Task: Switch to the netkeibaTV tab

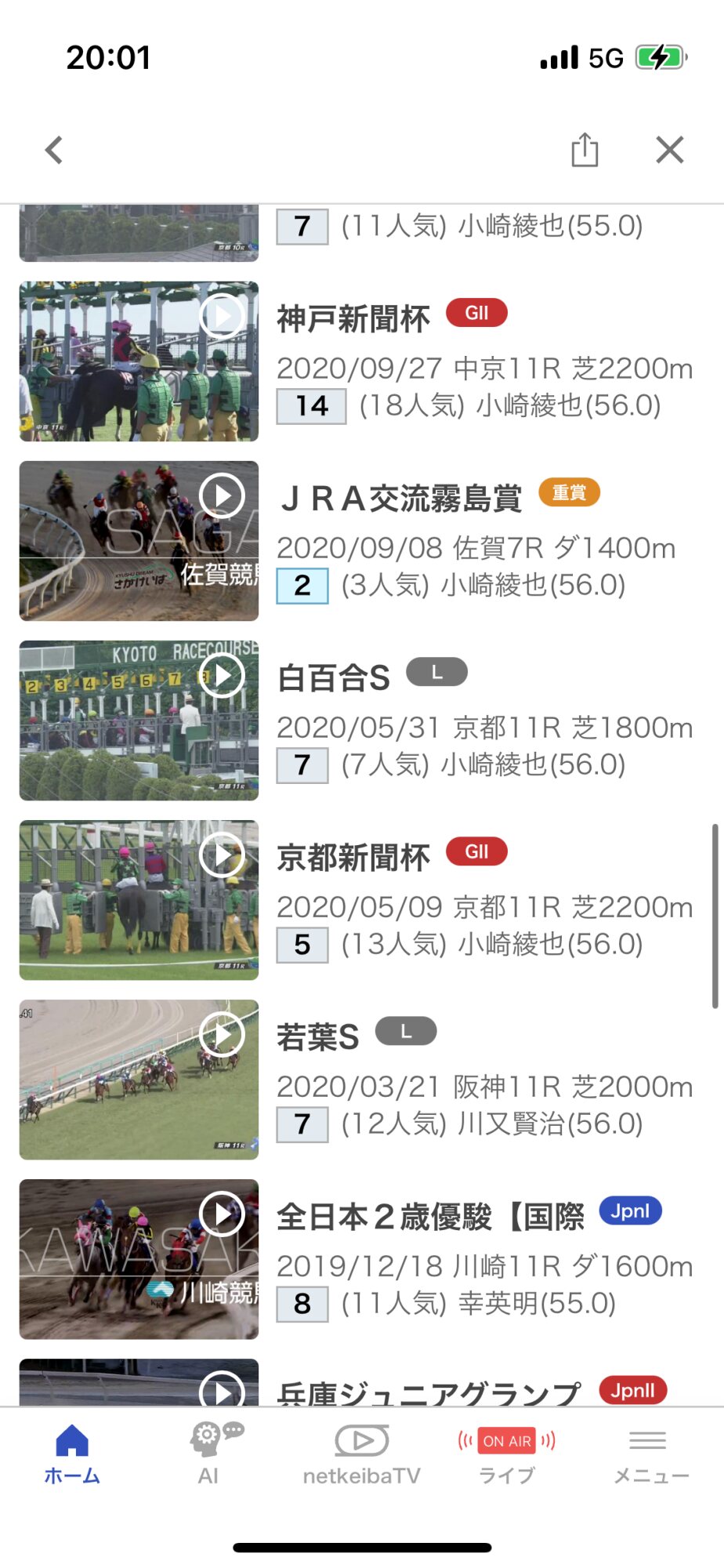Action: [x=361, y=1455]
